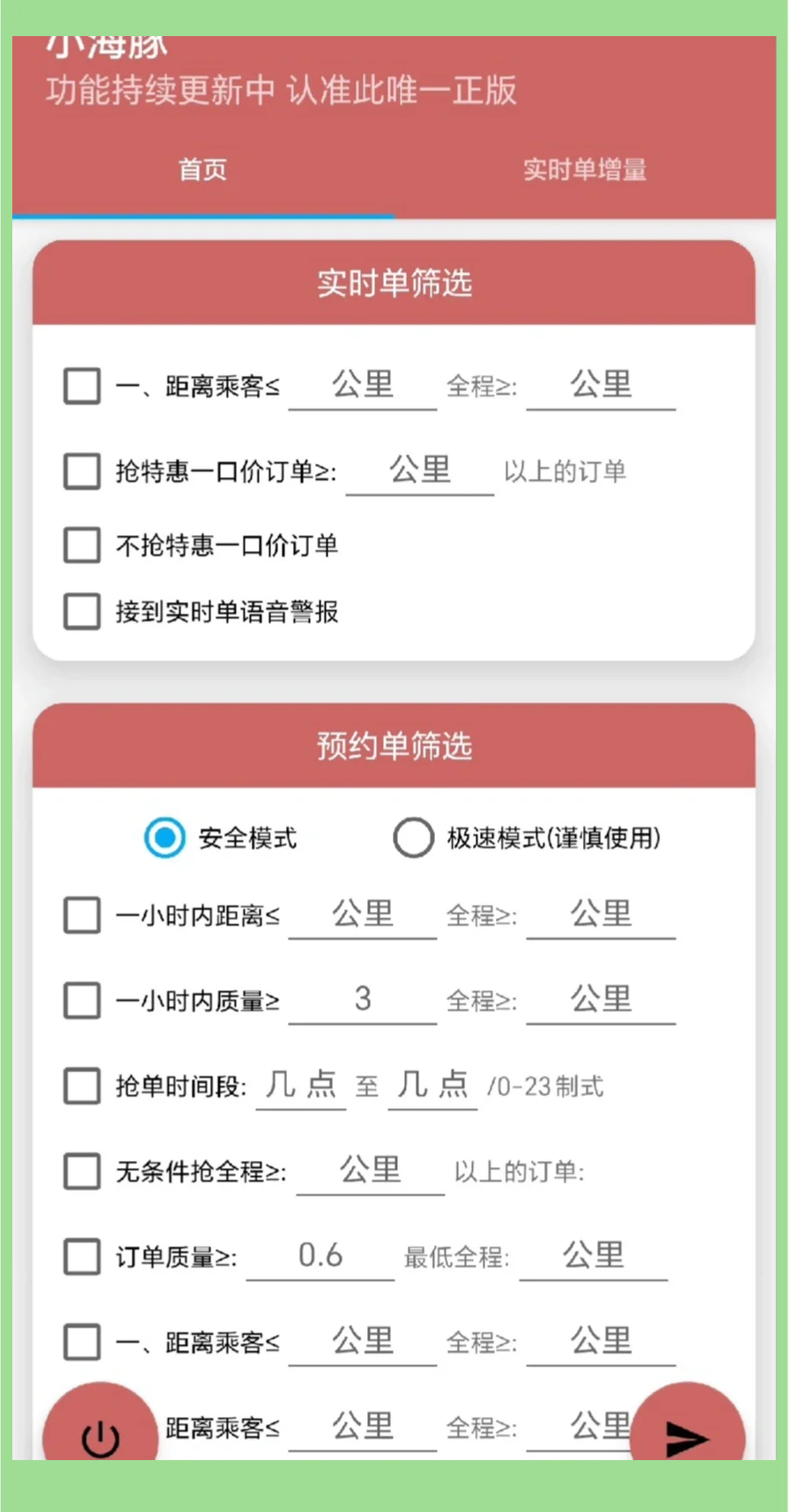Tap the red power floating button
The image size is (789, 1512).
100,1436
